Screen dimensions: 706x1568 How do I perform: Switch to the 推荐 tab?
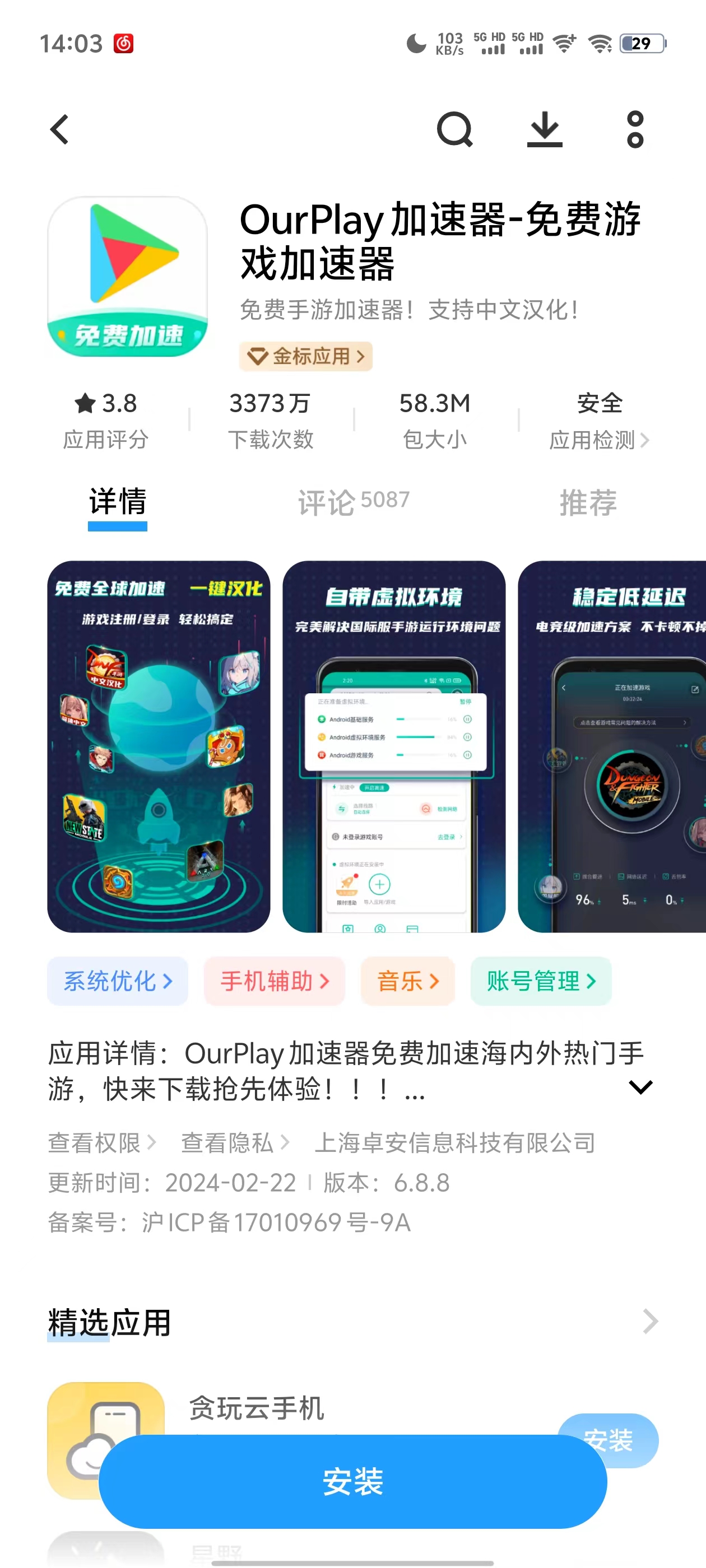coord(588,502)
